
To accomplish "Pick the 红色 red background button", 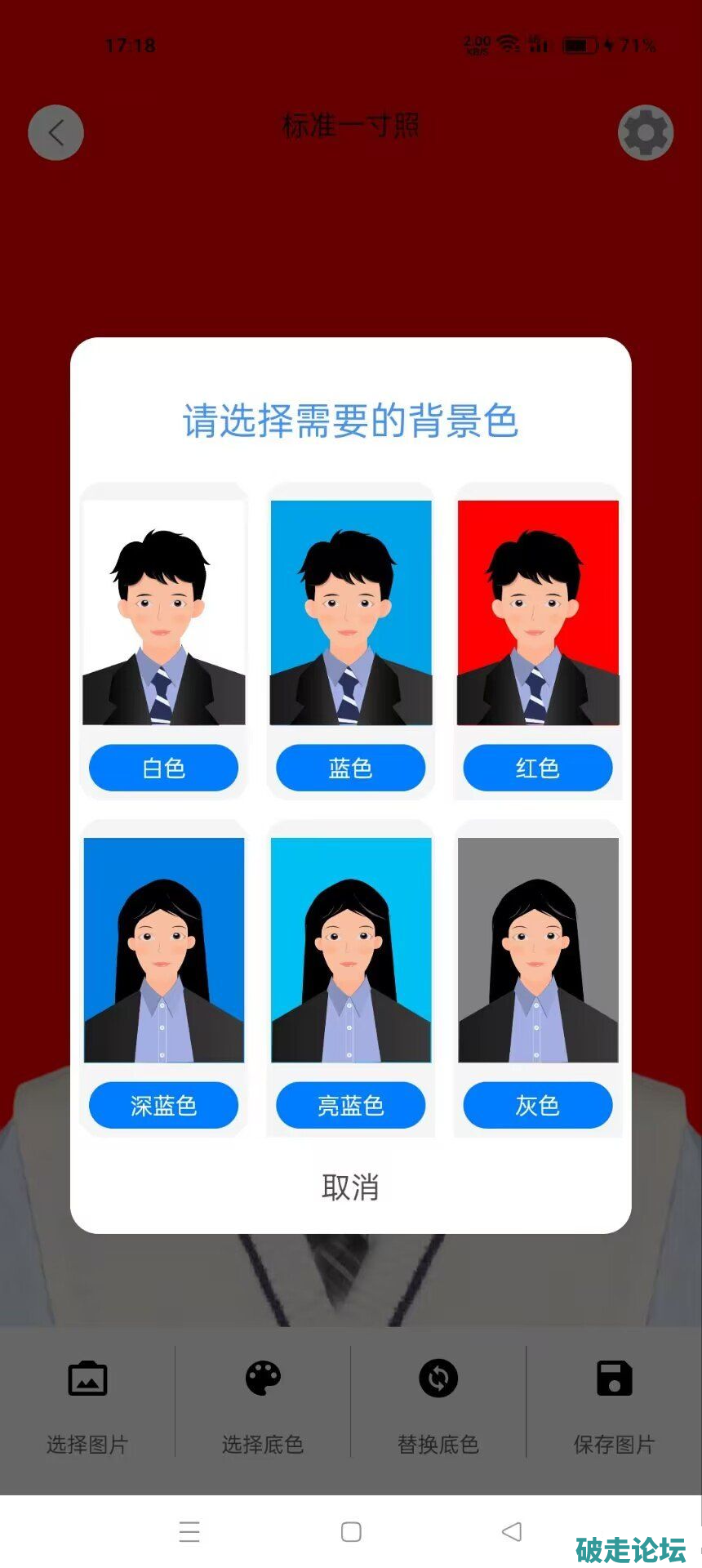I will tap(537, 768).
